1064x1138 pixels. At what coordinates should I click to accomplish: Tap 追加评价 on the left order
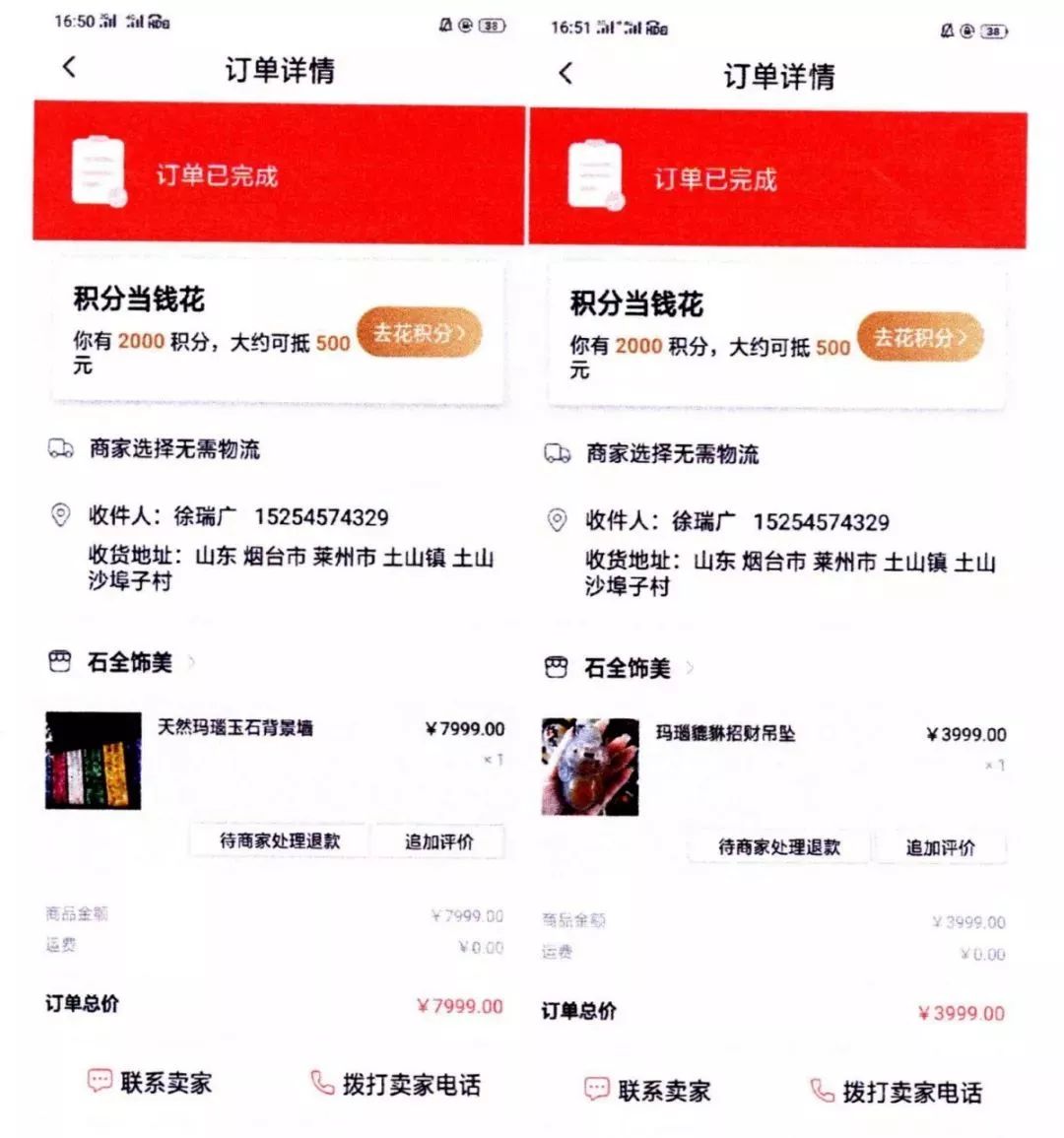pos(440,842)
